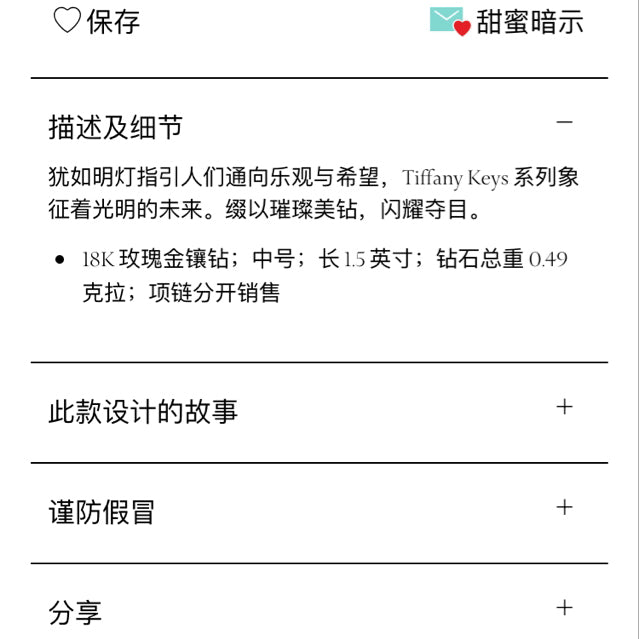
Task: Expand the 此款设计的故事 section
Action: point(564,407)
